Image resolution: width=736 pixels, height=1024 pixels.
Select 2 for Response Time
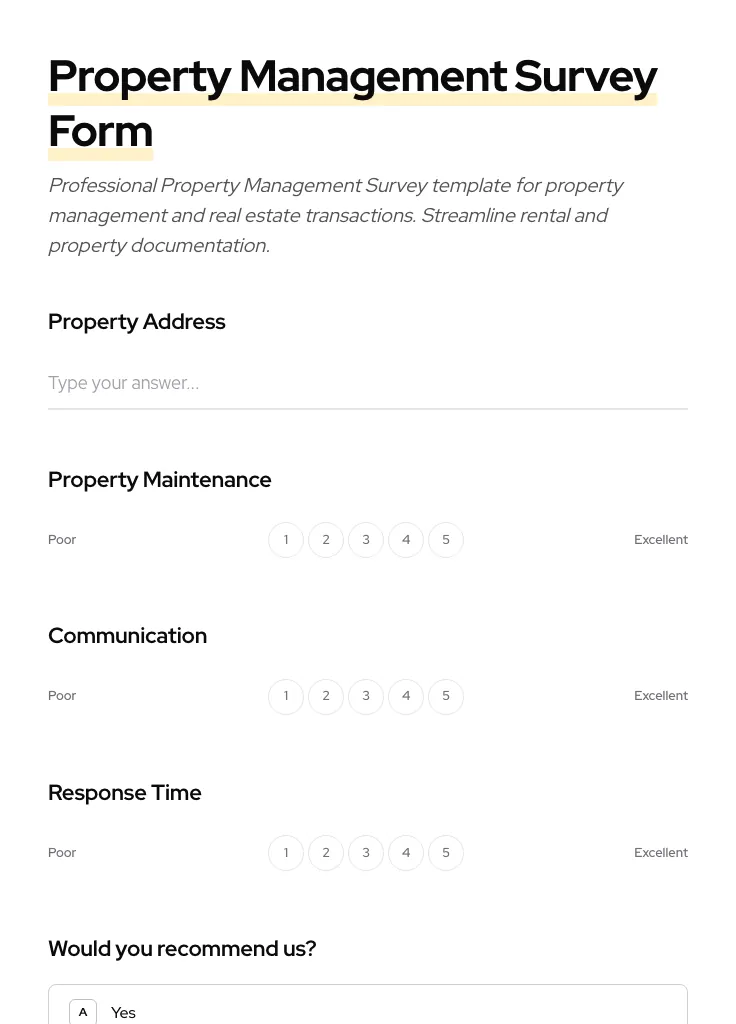point(326,852)
